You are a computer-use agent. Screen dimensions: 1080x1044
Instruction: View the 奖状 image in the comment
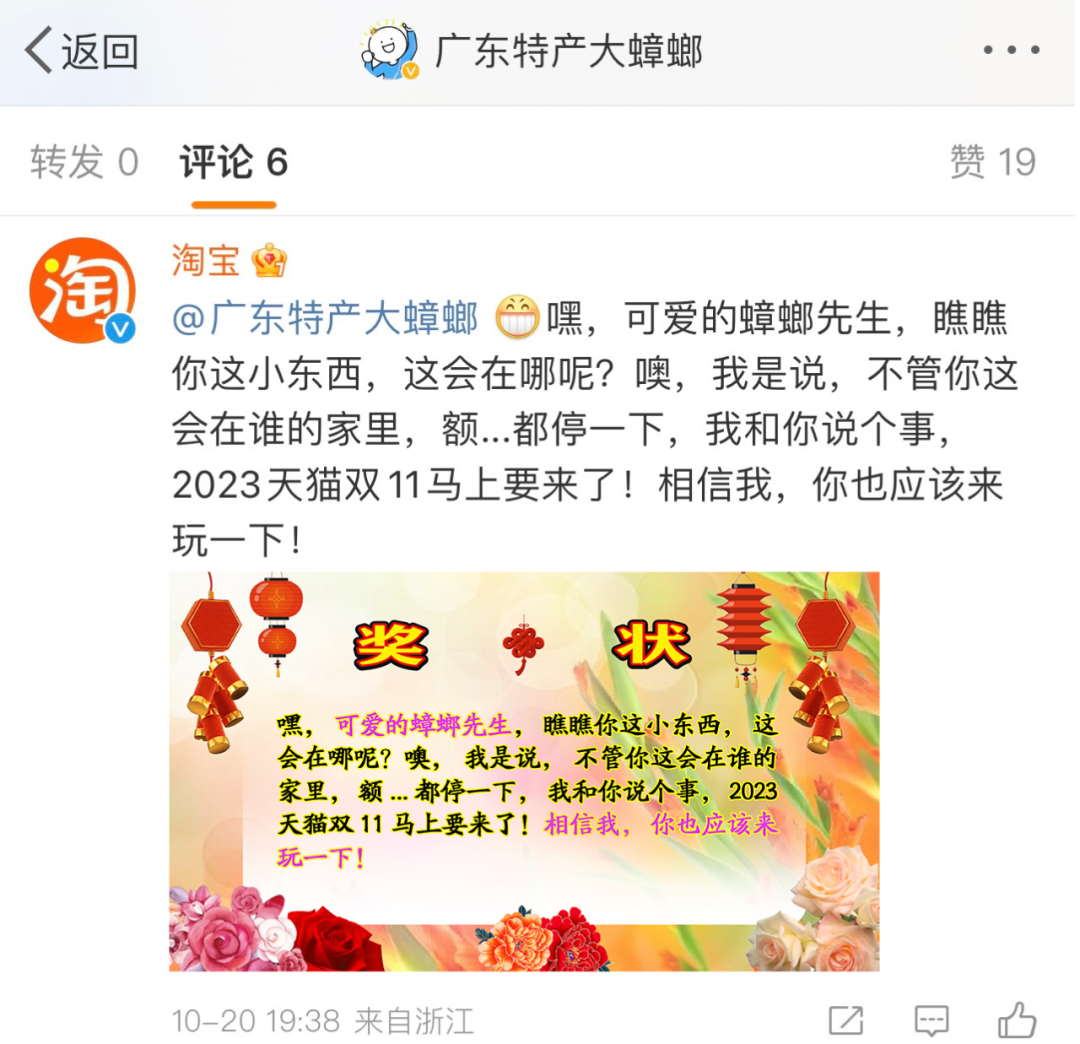coord(524,771)
